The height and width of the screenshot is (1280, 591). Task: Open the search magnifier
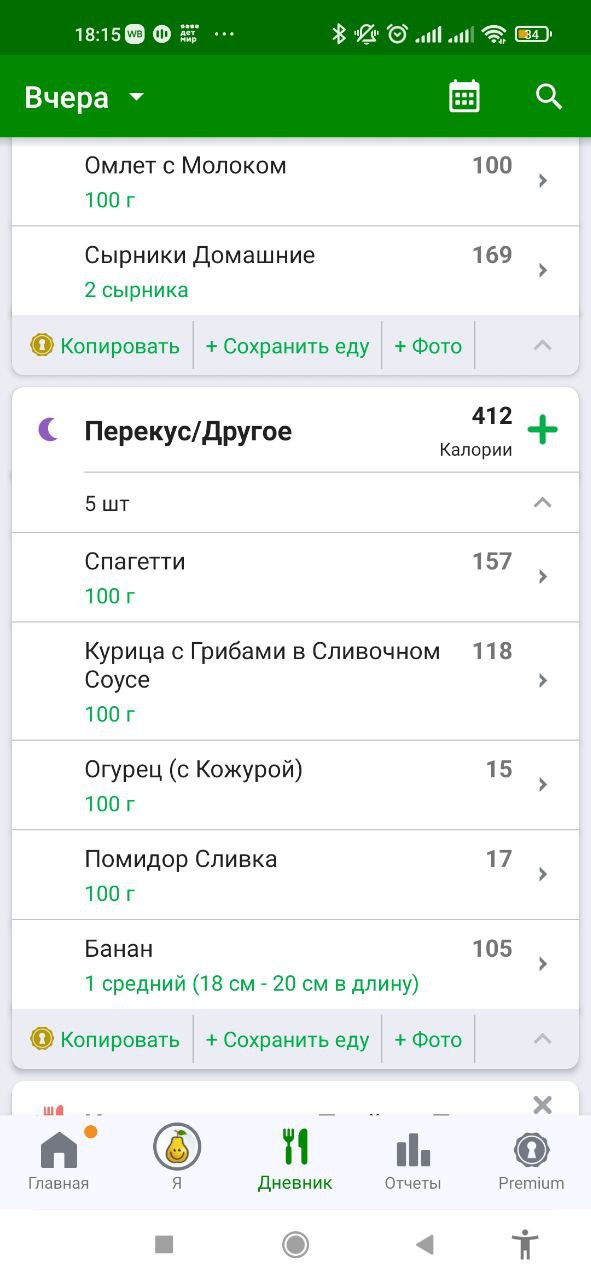[549, 97]
